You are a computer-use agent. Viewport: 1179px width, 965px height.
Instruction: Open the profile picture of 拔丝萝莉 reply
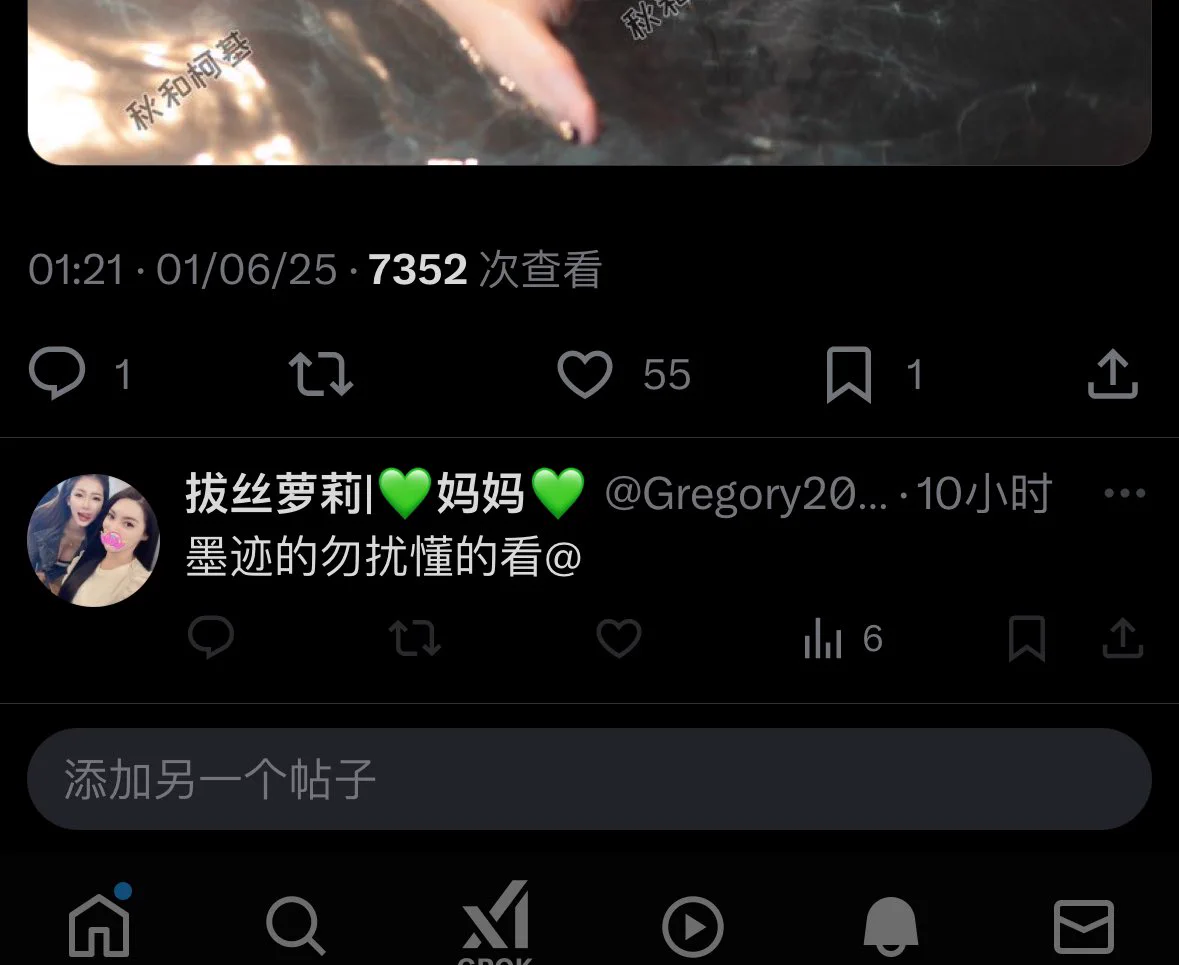click(x=93, y=540)
